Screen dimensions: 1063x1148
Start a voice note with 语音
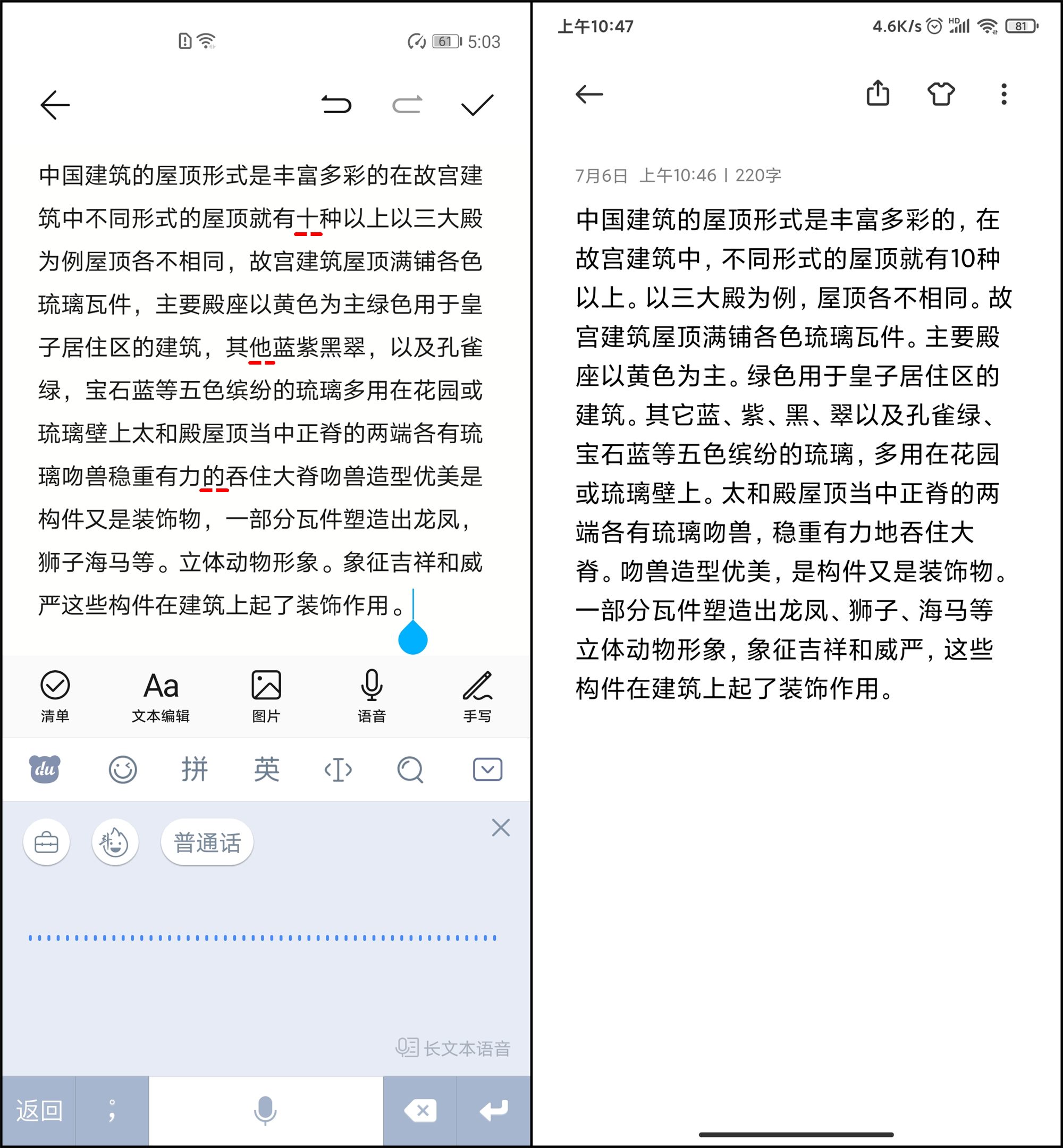pyautogui.click(x=372, y=695)
